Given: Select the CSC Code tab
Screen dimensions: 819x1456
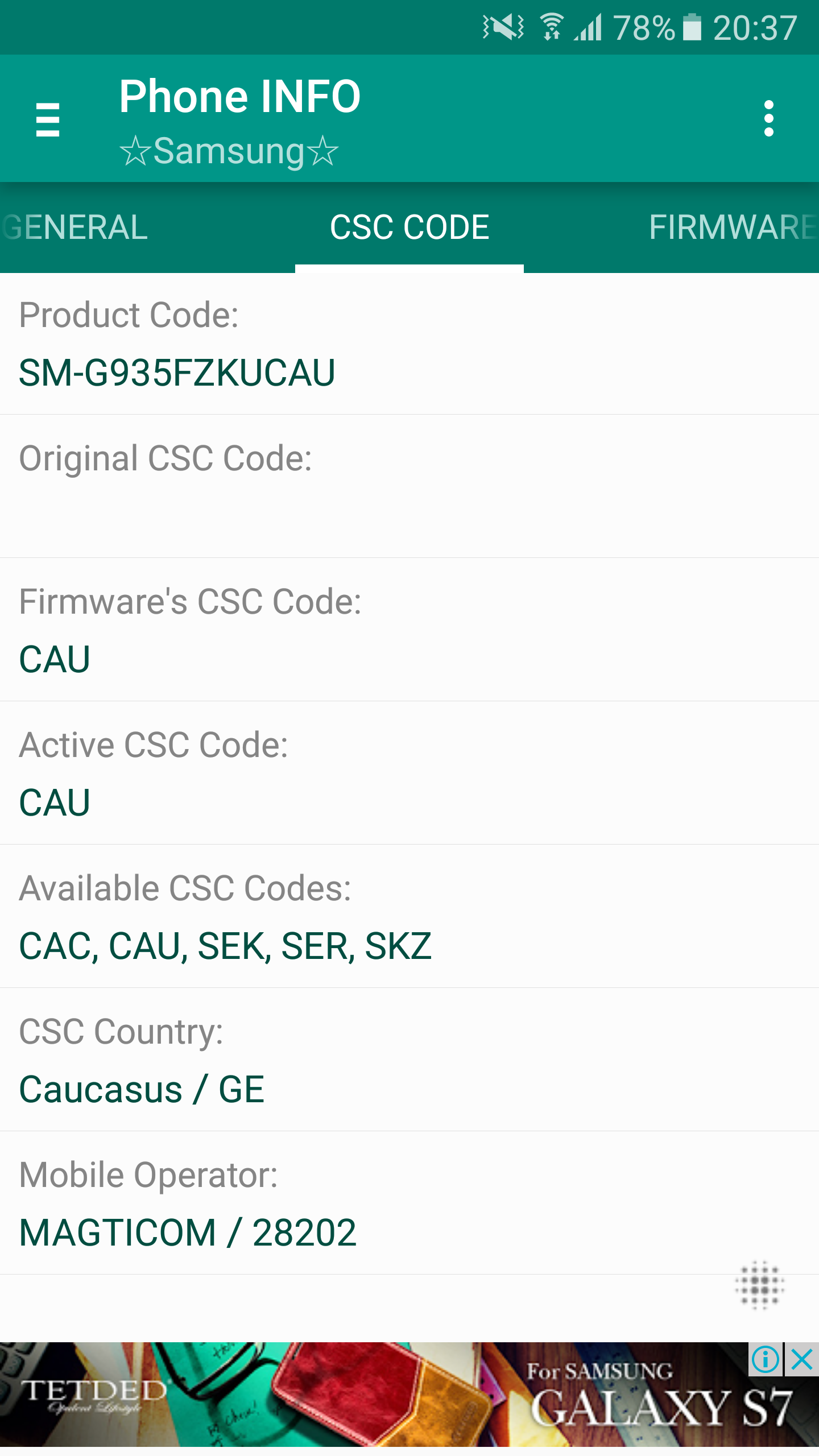Looking at the screenshot, I should click(409, 227).
